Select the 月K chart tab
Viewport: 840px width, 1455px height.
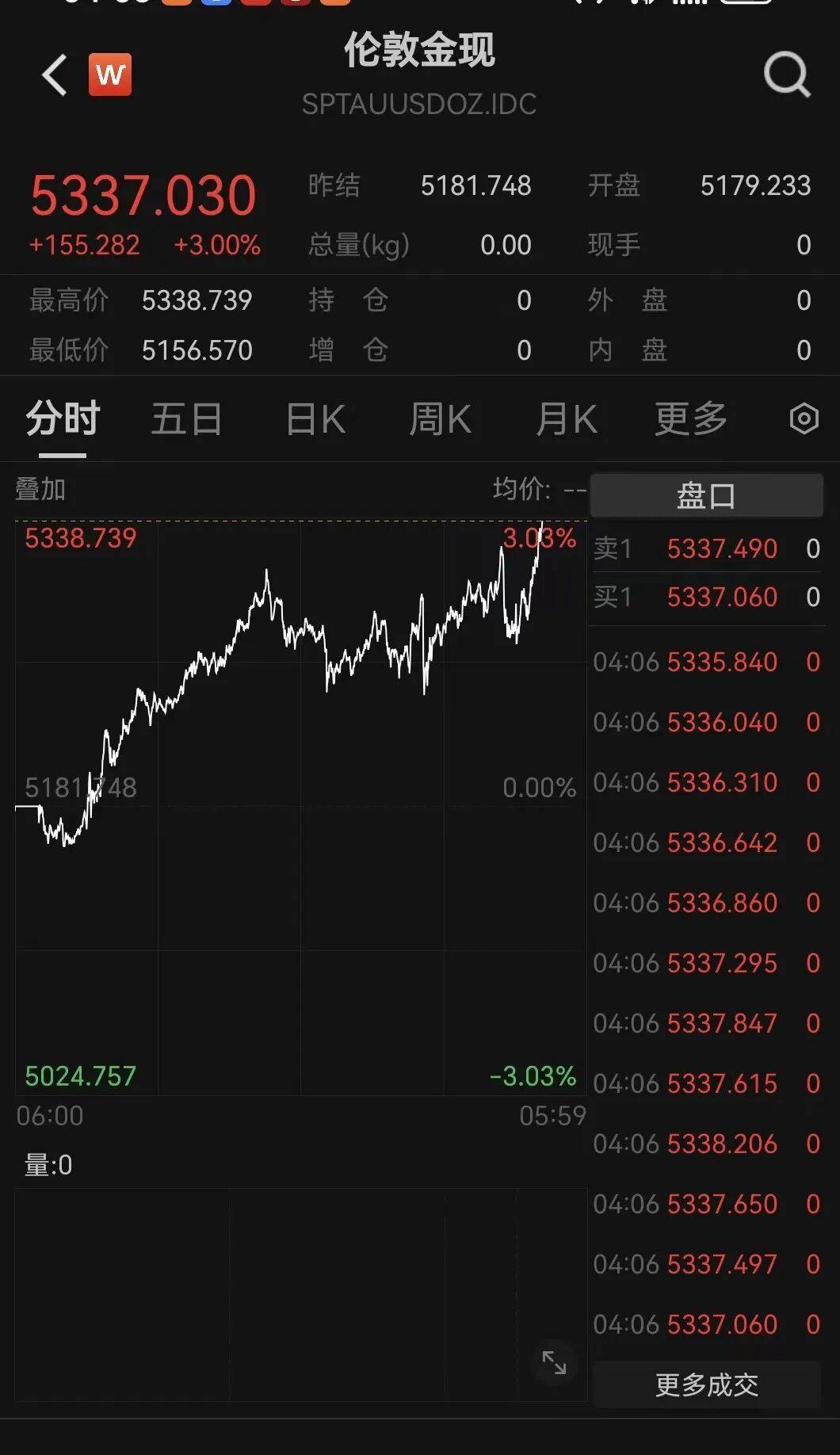tap(566, 418)
